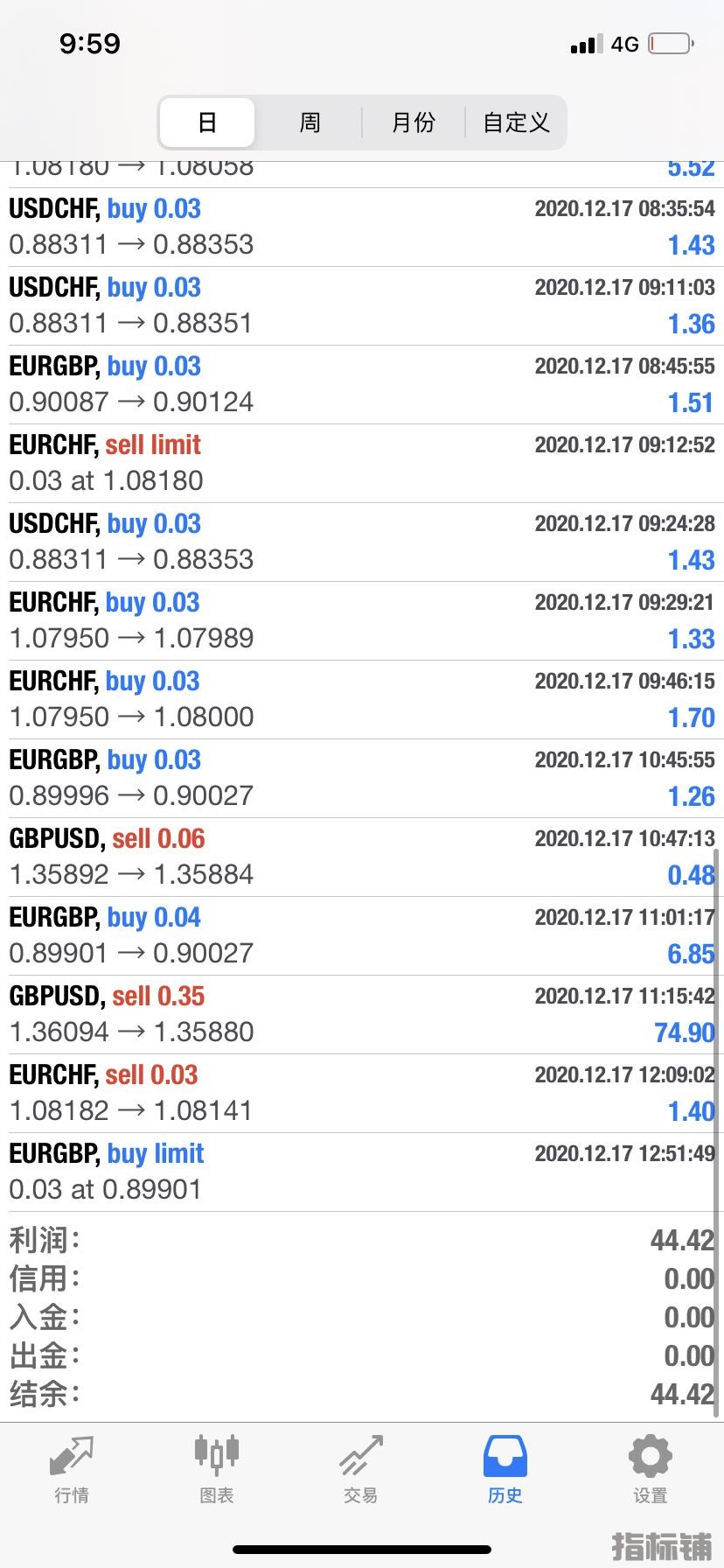Viewport: 724px width, 1568px height.
Task: Expand the EURCHF sell 0.03 trade
Action: coord(362,1093)
